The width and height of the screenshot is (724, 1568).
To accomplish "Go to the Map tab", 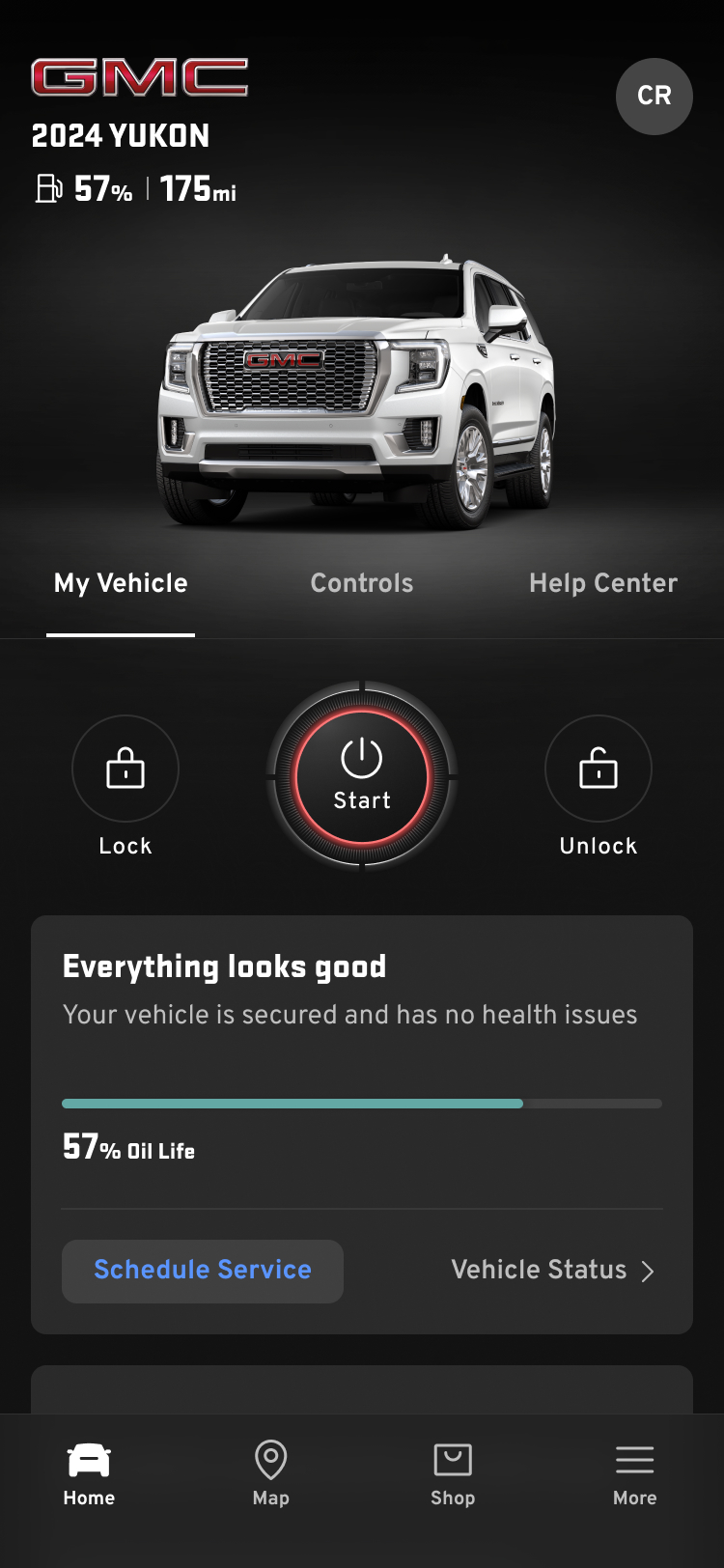I will [x=270, y=1473].
